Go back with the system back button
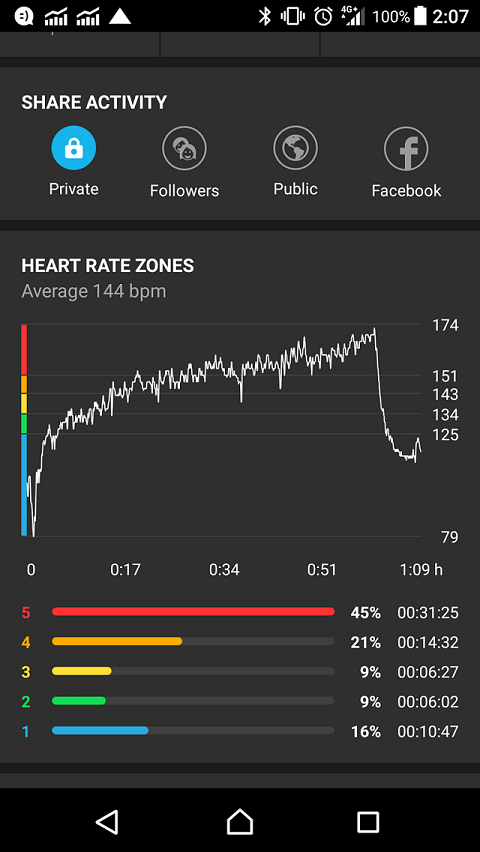The height and width of the screenshot is (852, 480). coord(107,821)
